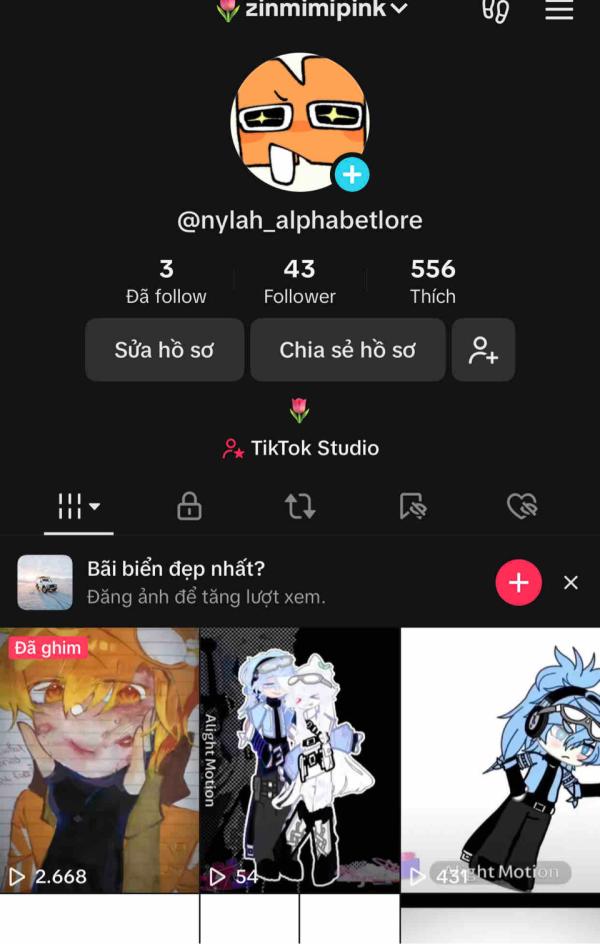Screen dimensions: 600x944
Task: Open the add friends icon button
Action: (x=483, y=350)
